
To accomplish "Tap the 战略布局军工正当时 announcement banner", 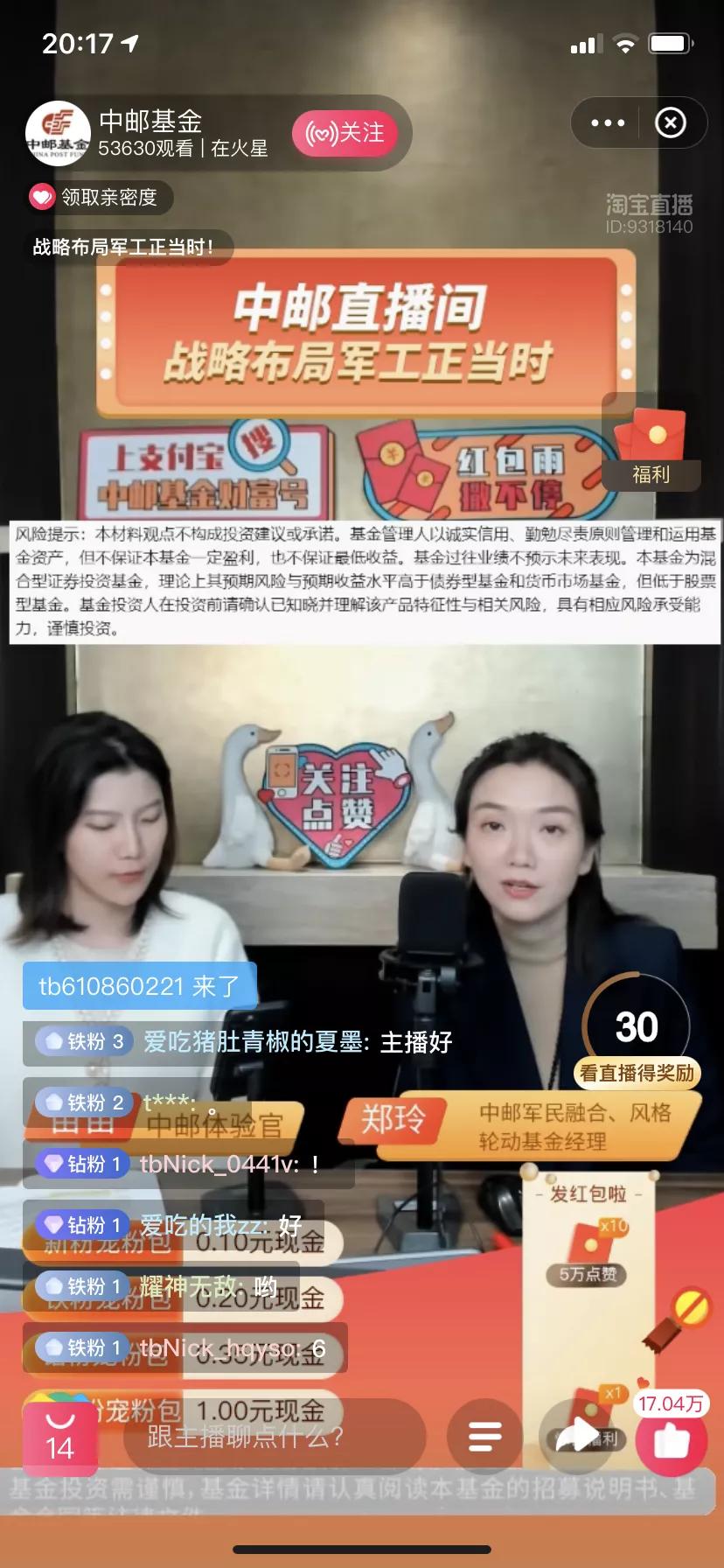I will point(122,248).
